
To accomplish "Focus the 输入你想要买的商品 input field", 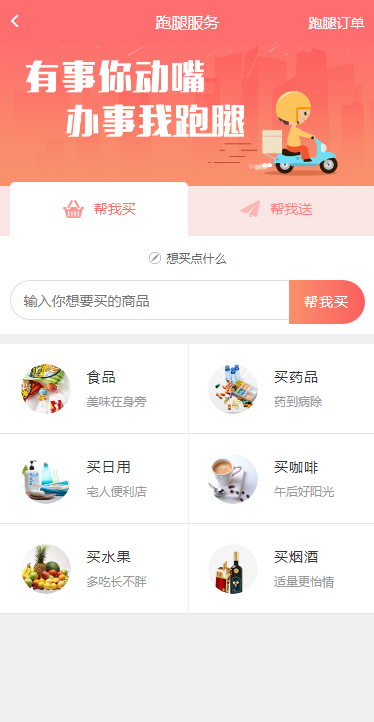I will coord(150,302).
